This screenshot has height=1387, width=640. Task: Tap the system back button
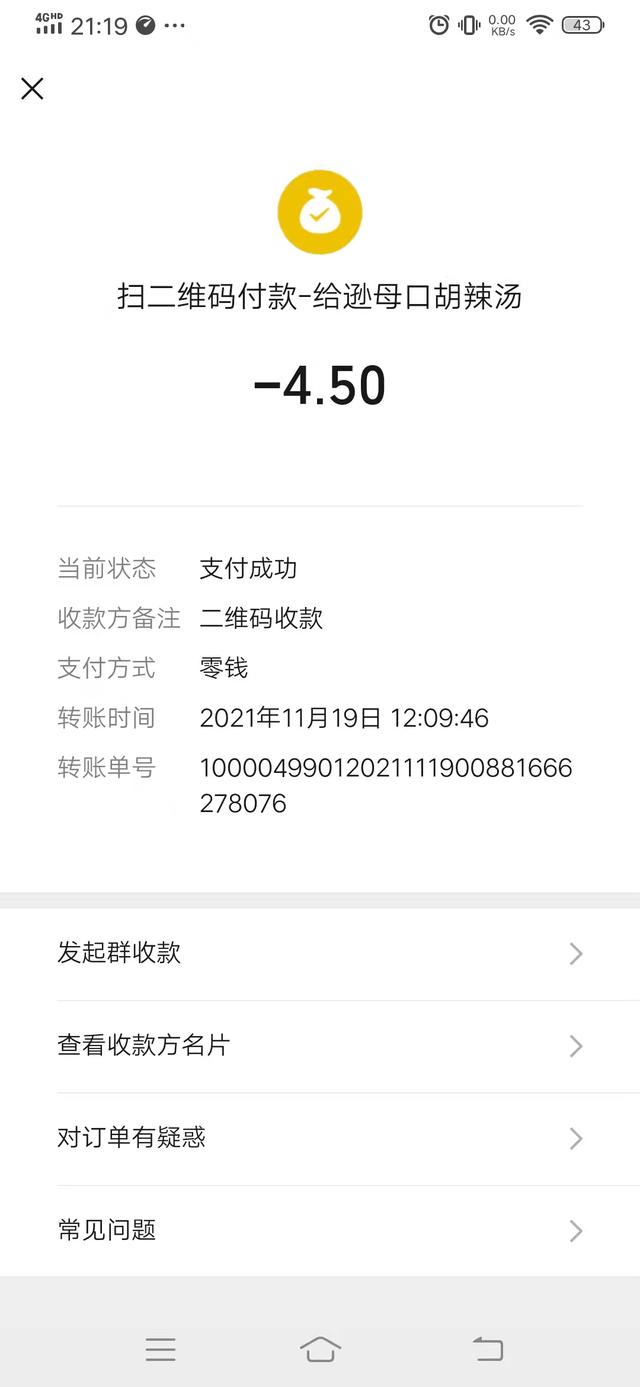click(488, 1349)
